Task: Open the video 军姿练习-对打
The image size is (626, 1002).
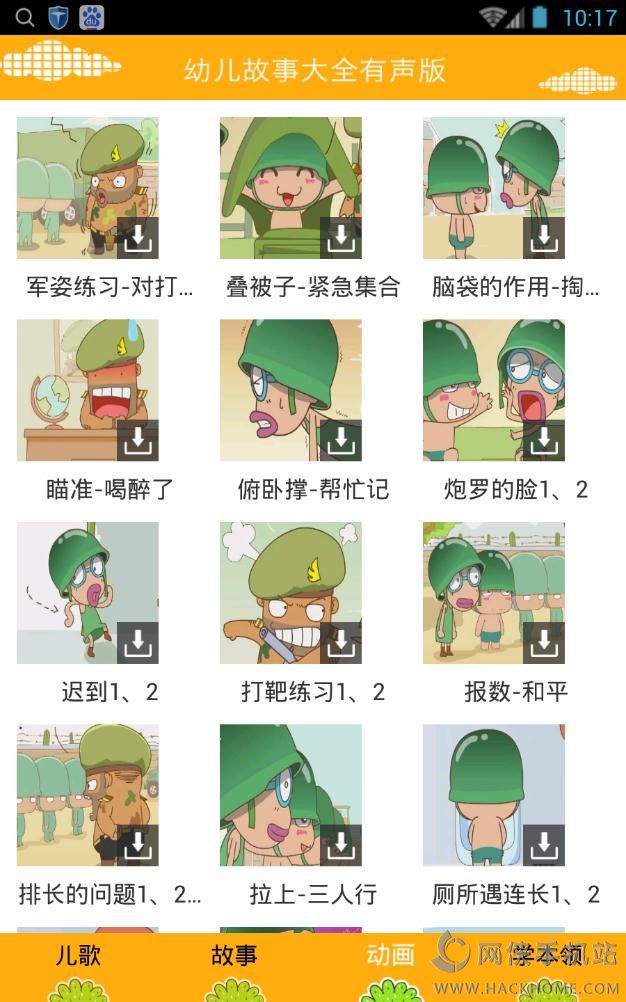Action: 88,188
